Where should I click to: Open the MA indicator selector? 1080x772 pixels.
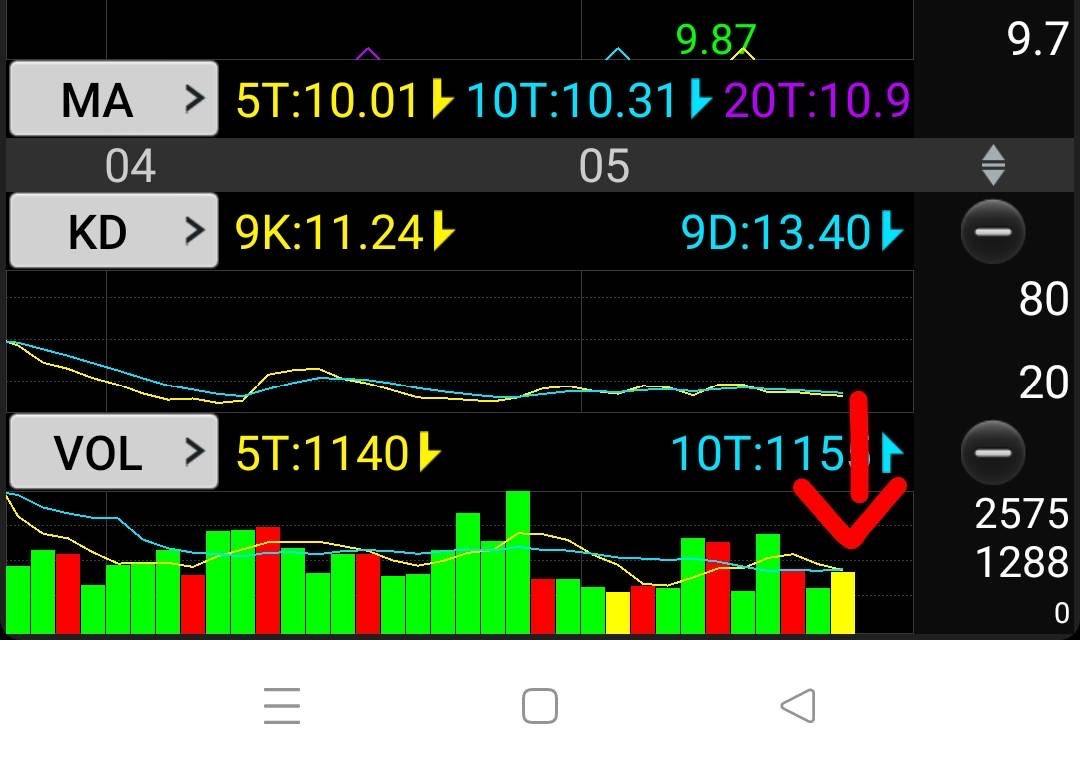click(x=113, y=99)
